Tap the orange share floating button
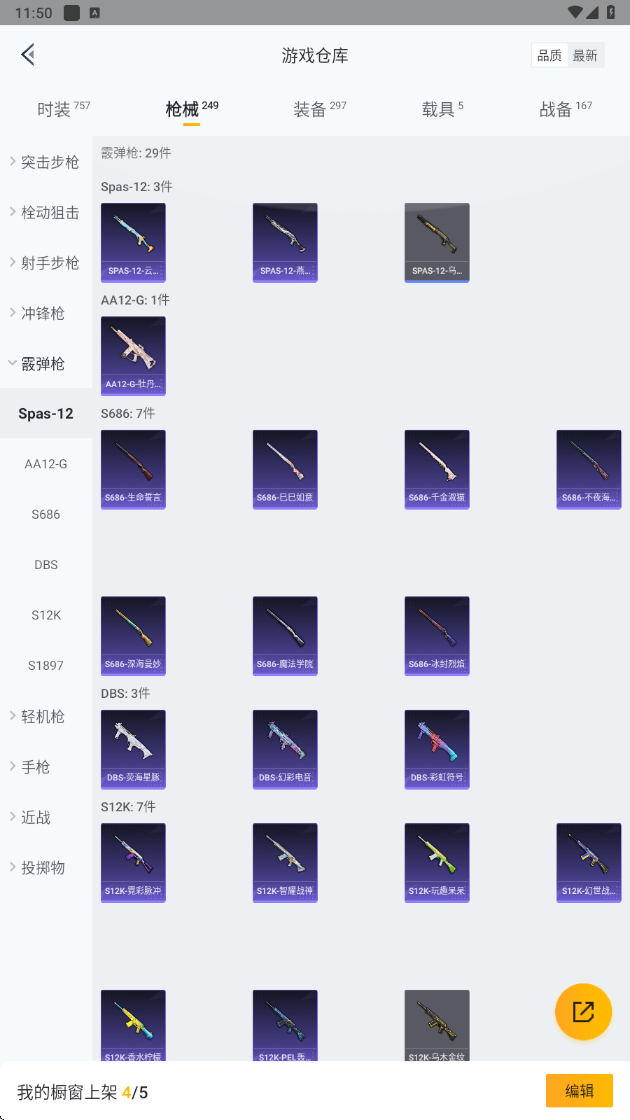 pos(583,1011)
